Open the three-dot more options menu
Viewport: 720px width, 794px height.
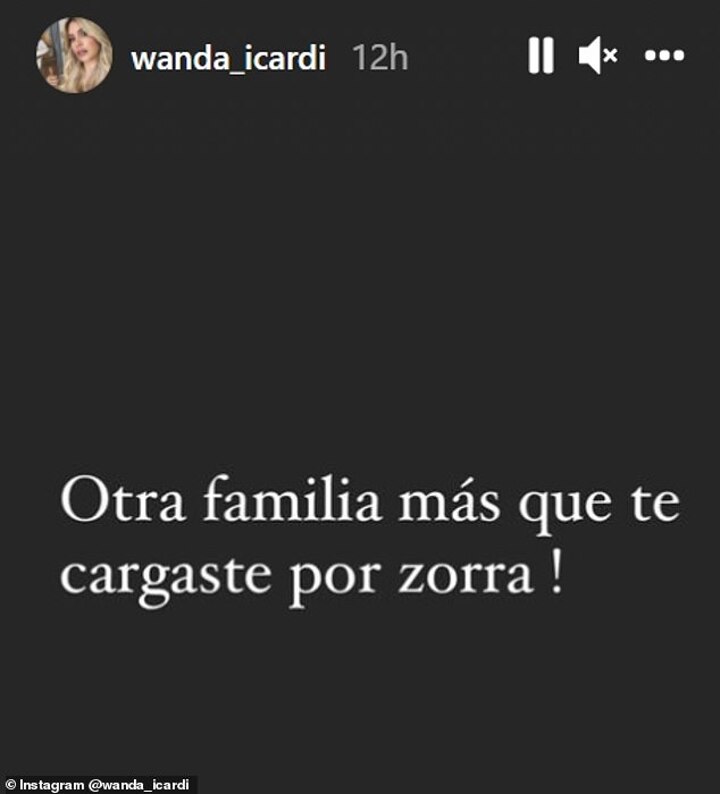(x=664, y=57)
